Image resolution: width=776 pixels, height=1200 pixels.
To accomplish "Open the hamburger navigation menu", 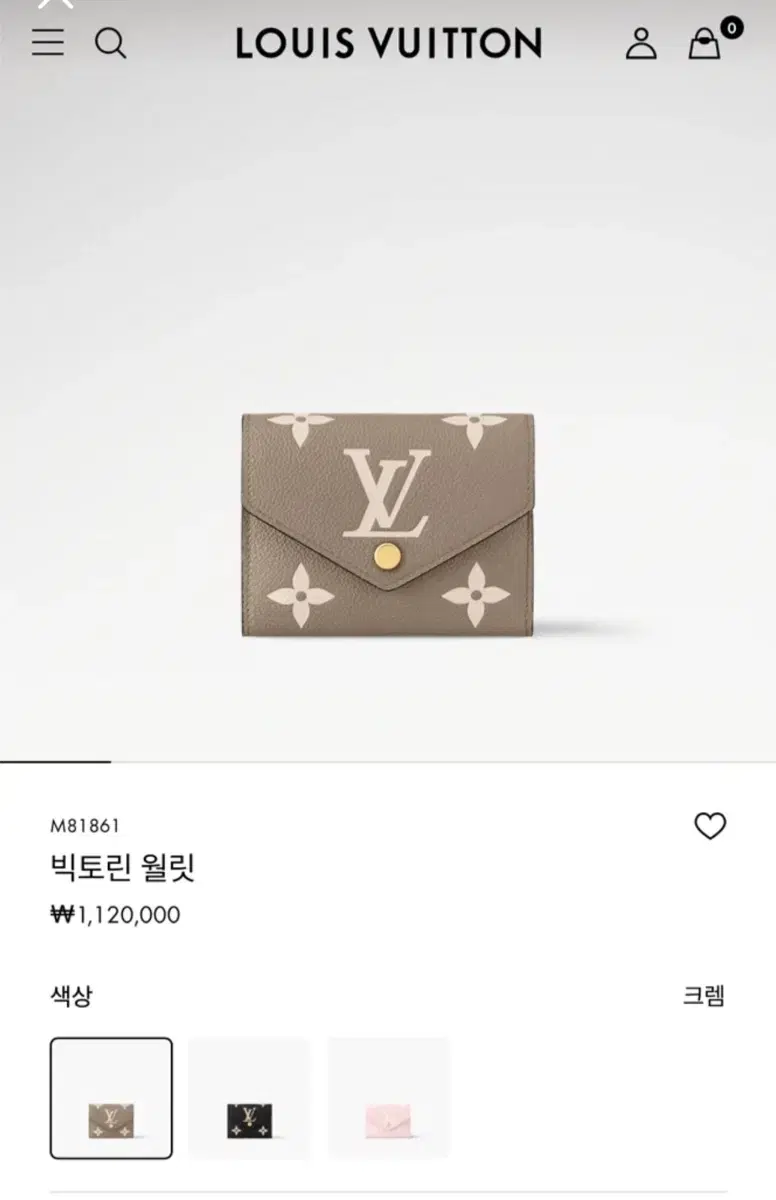I will pyautogui.click(x=47, y=44).
